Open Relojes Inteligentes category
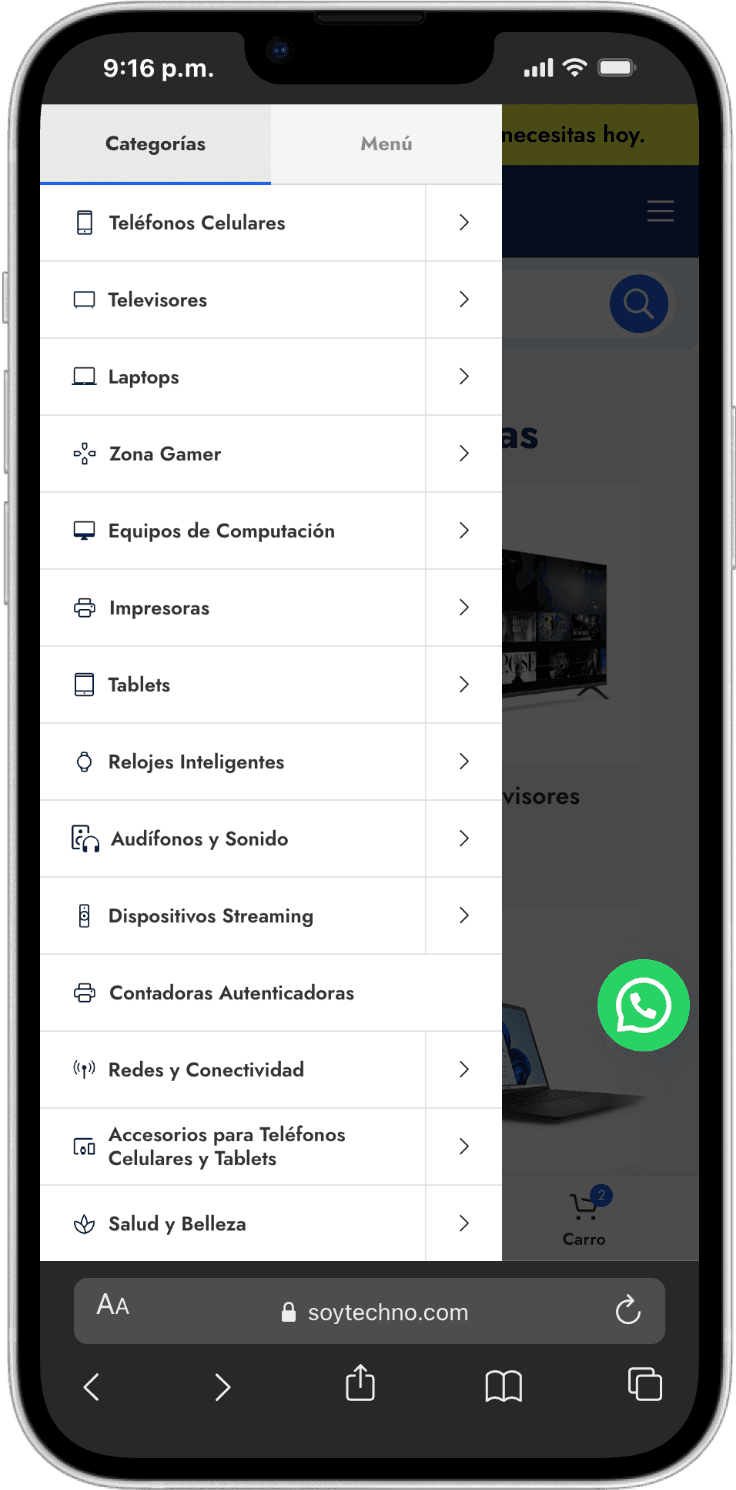The image size is (736, 1490). pyautogui.click(x=196, y=762)
